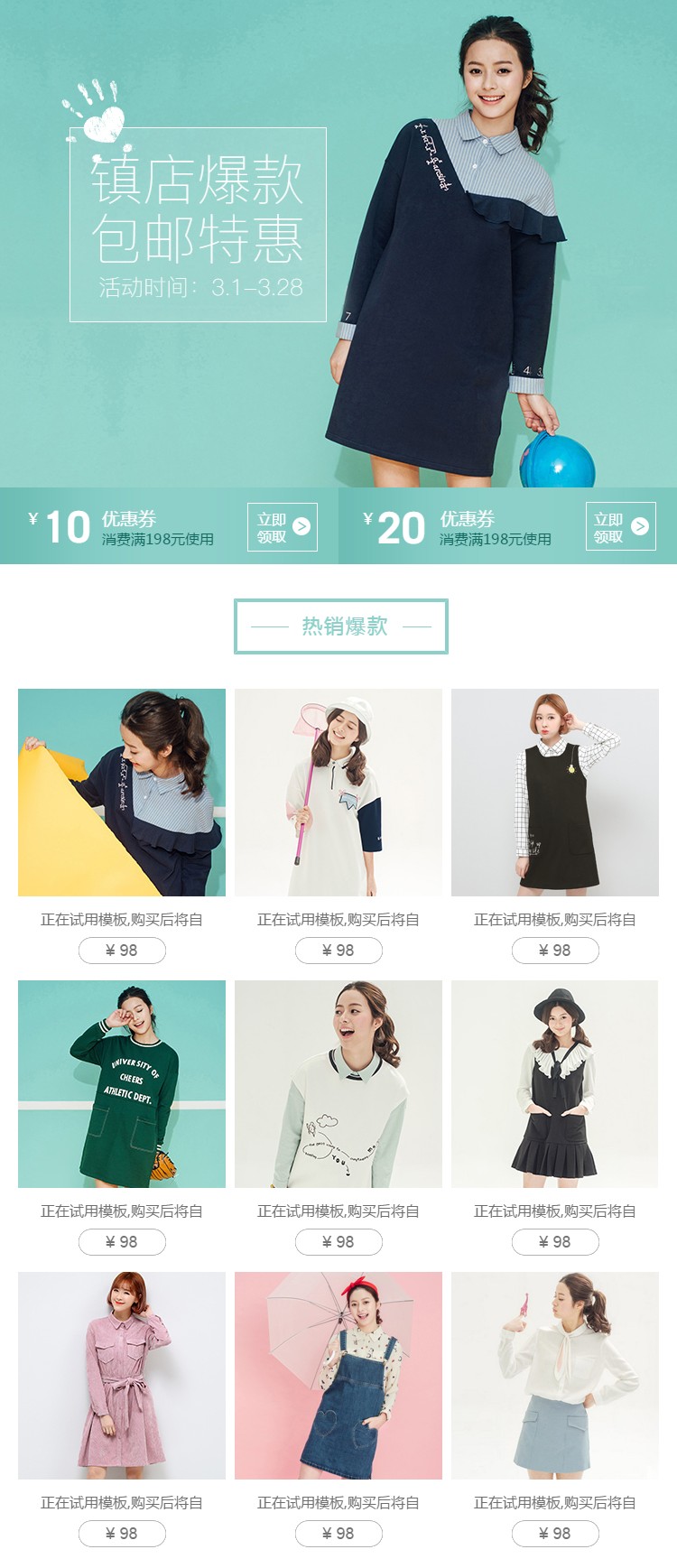Click the arrow icon on the ¥20 coupon
This screenshot has width=677, height=1568.
coord(641,524)
